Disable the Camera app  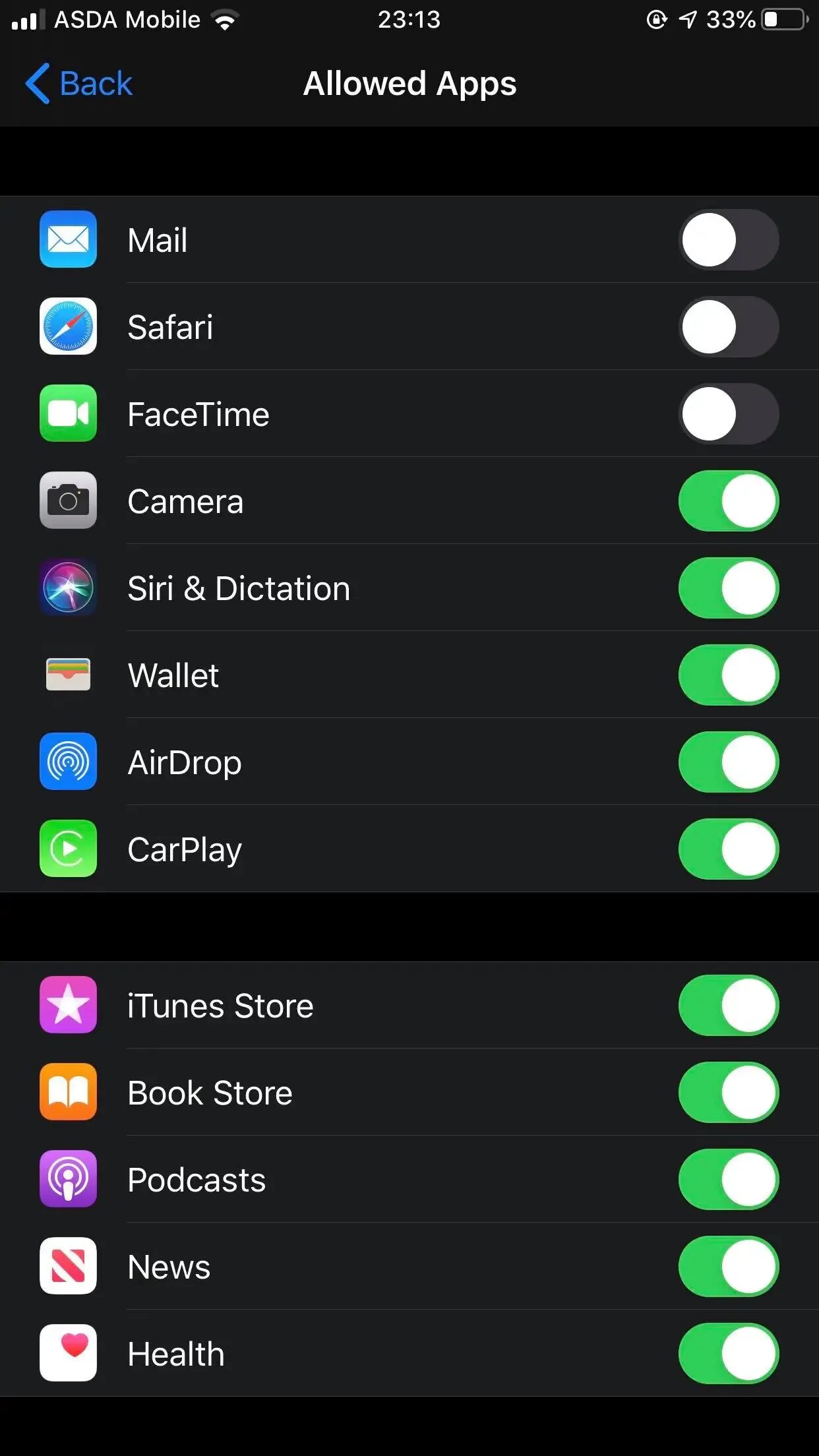(x=728, y=501)
